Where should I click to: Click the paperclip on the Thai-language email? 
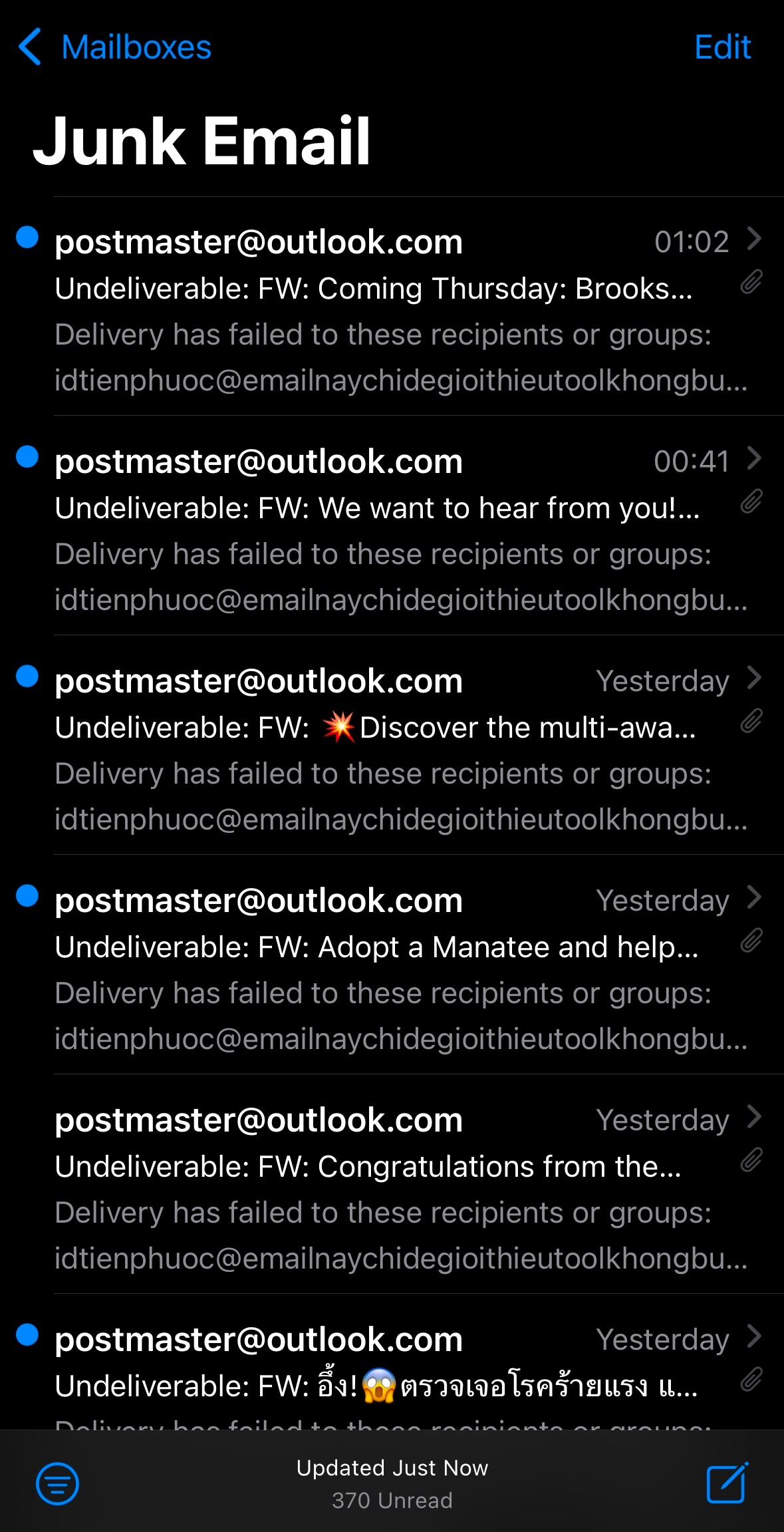pos(752,1380)
